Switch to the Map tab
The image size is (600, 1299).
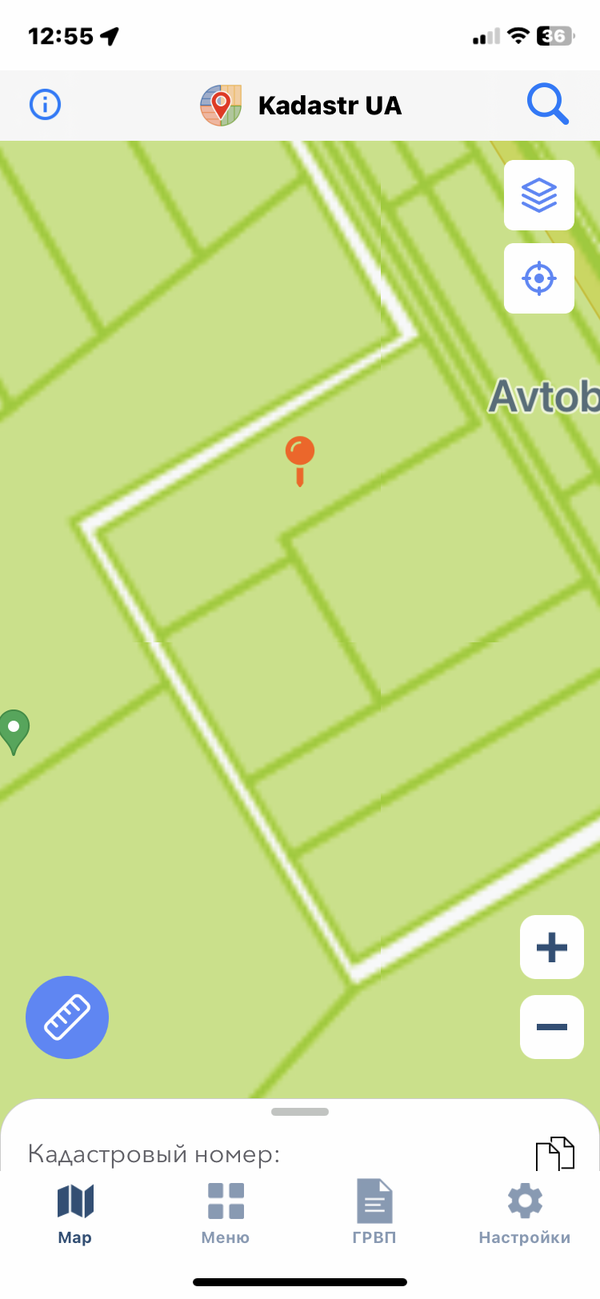(x=75, y=1214)
